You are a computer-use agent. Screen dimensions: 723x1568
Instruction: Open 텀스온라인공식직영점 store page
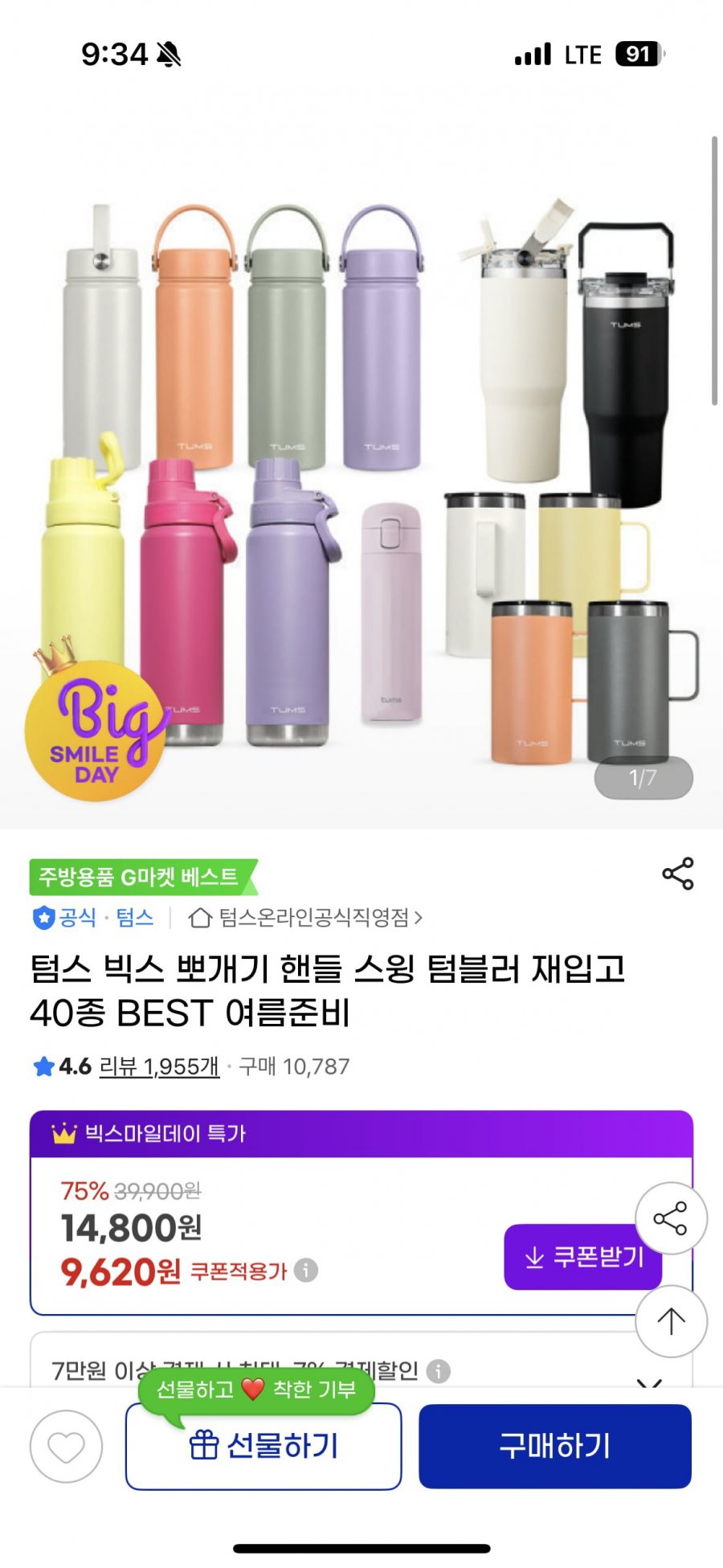coord(305,917)
